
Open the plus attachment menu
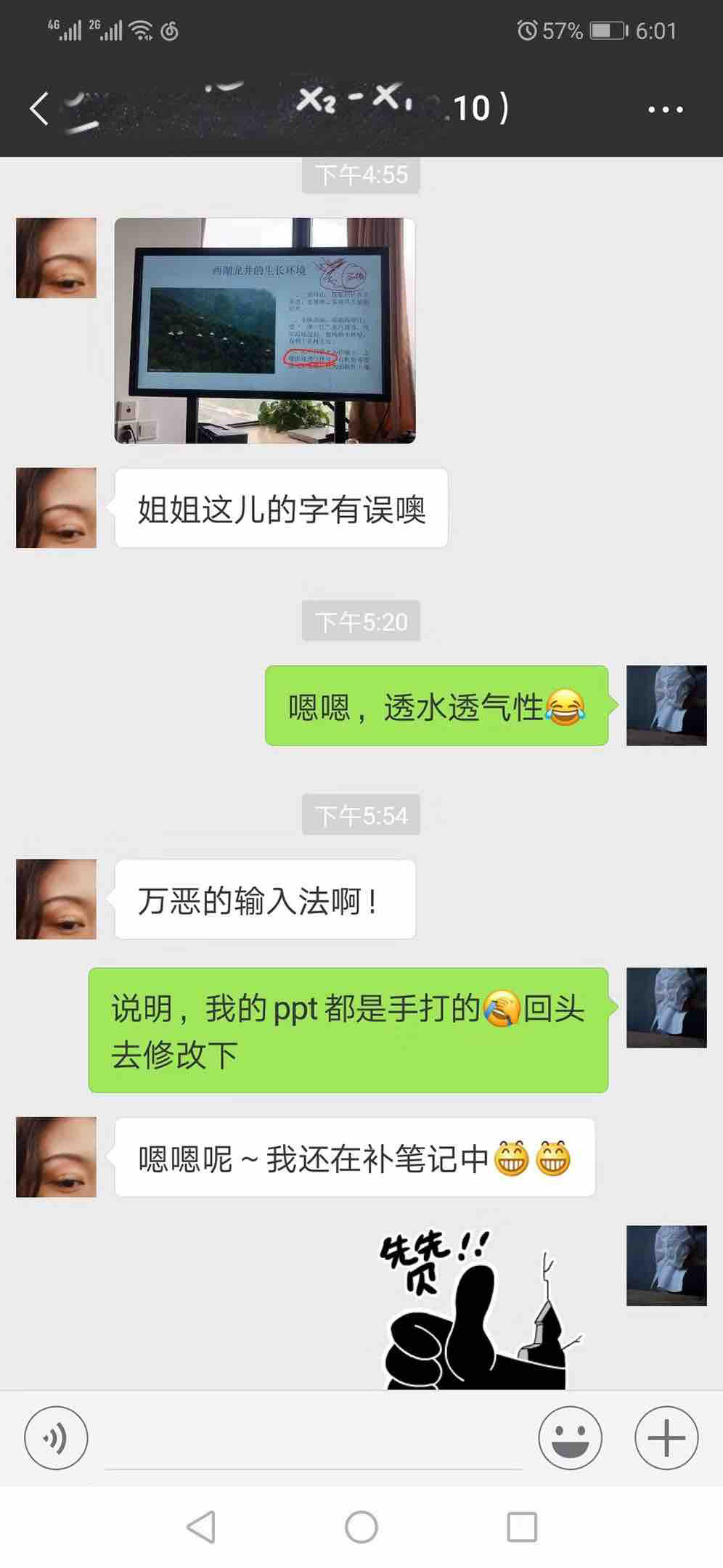point(666,1437)
